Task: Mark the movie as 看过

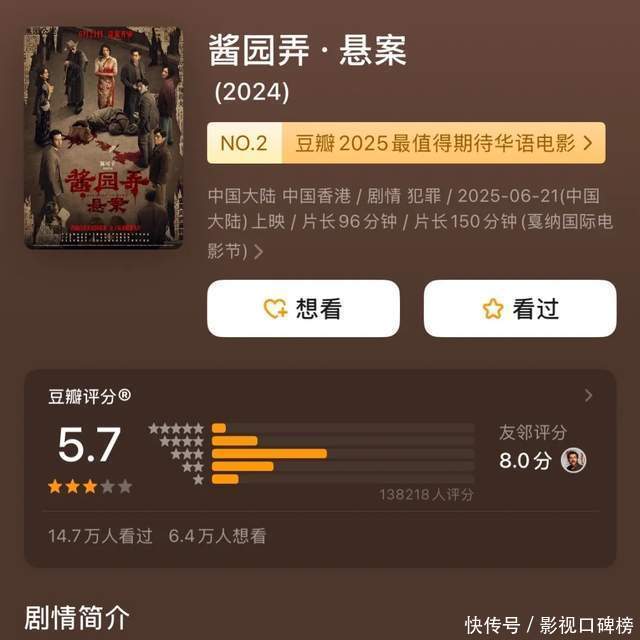Action: pos(519,309)
